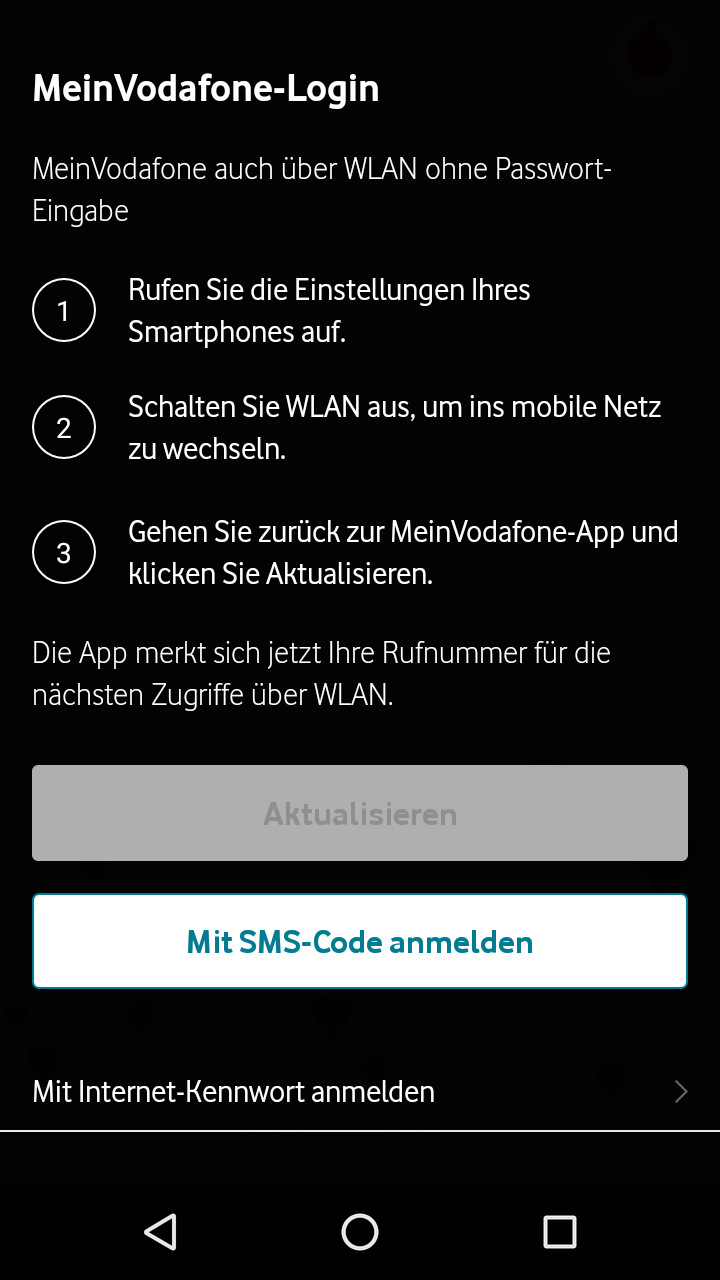Go back using system back button

(161, 1232)
